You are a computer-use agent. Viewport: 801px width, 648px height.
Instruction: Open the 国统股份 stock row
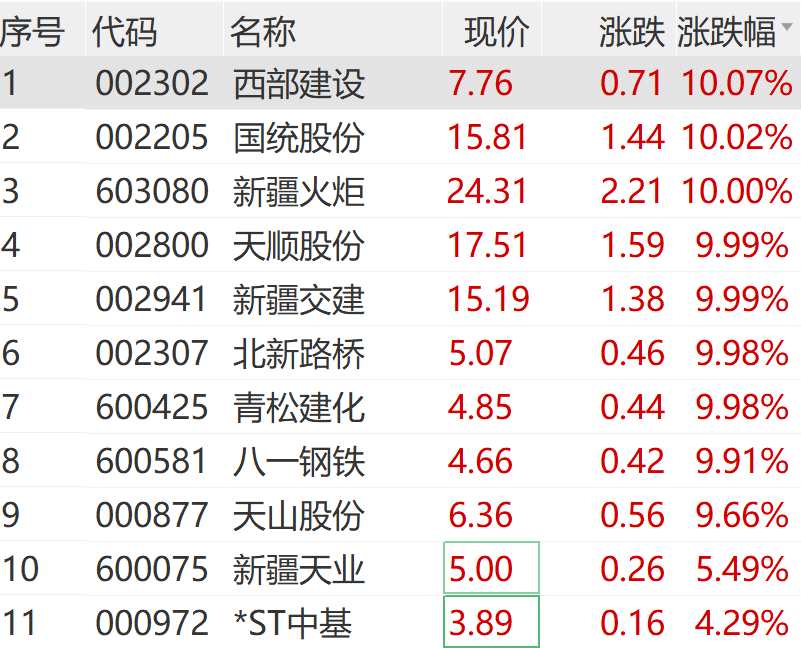pyautogui.click(x=298, y=137)
